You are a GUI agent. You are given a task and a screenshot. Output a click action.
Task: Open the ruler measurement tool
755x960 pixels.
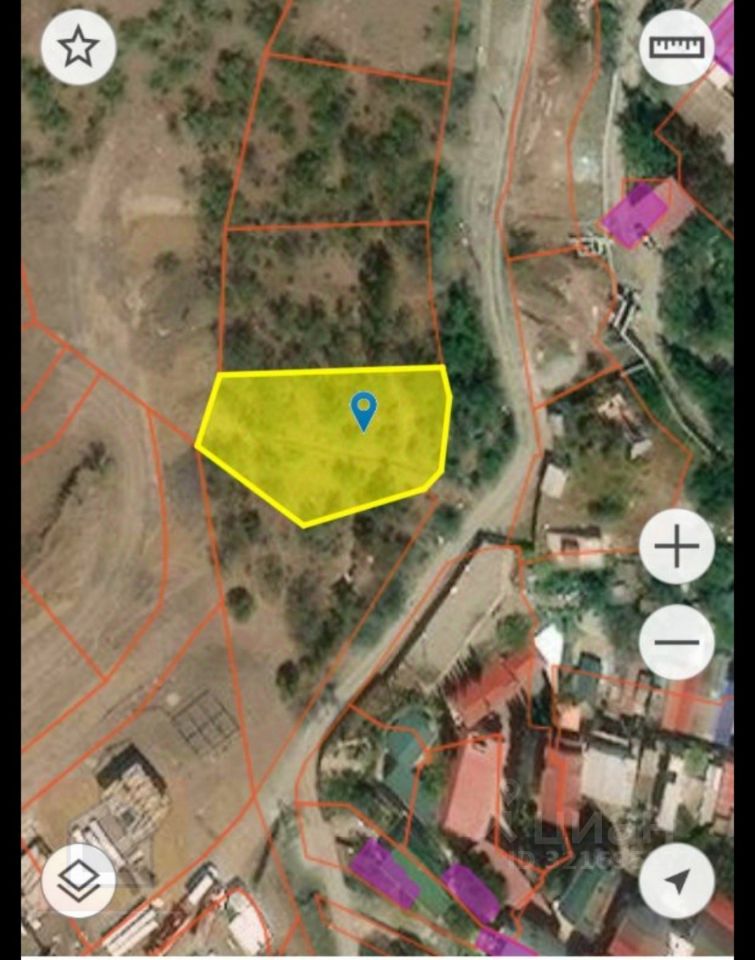coord(677,47)
